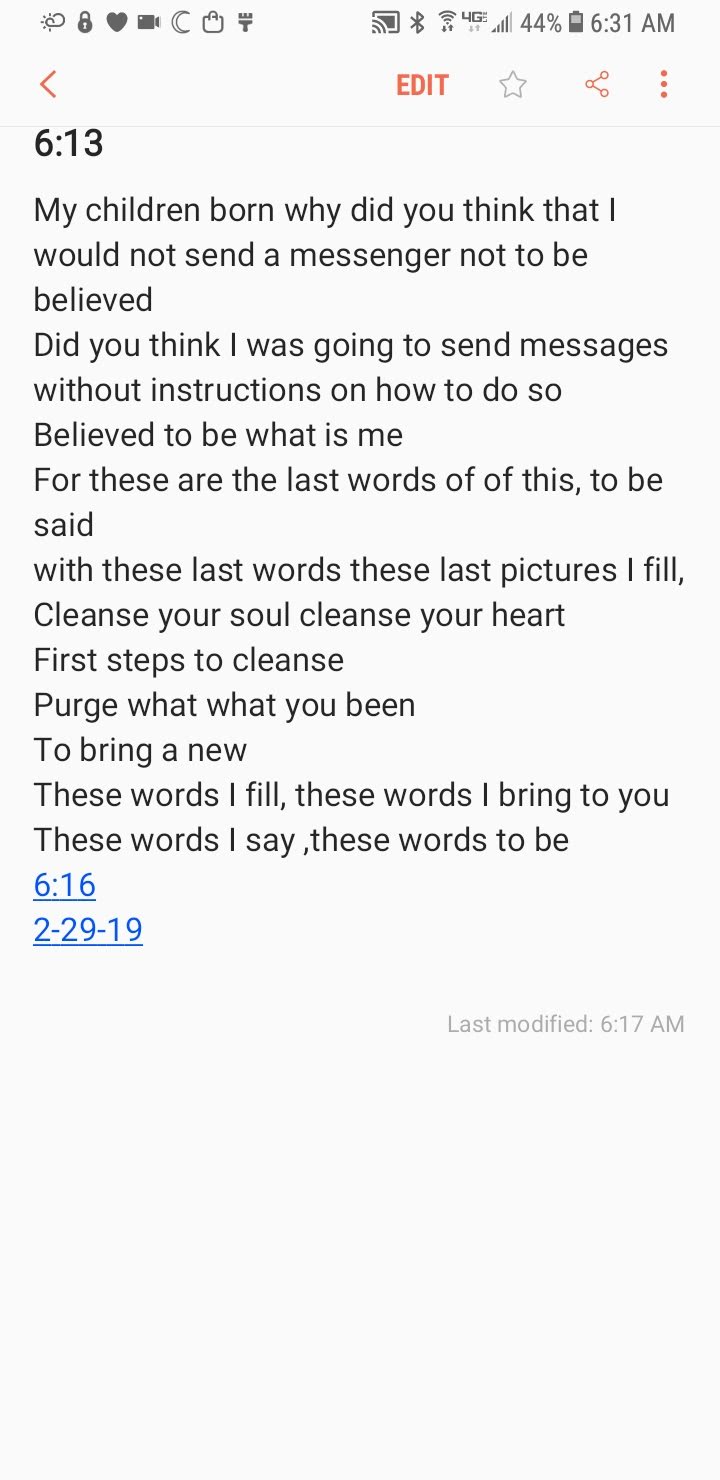Open the more options menu
The width and height of the screenshot is (720, 1480).
[663, 85]
